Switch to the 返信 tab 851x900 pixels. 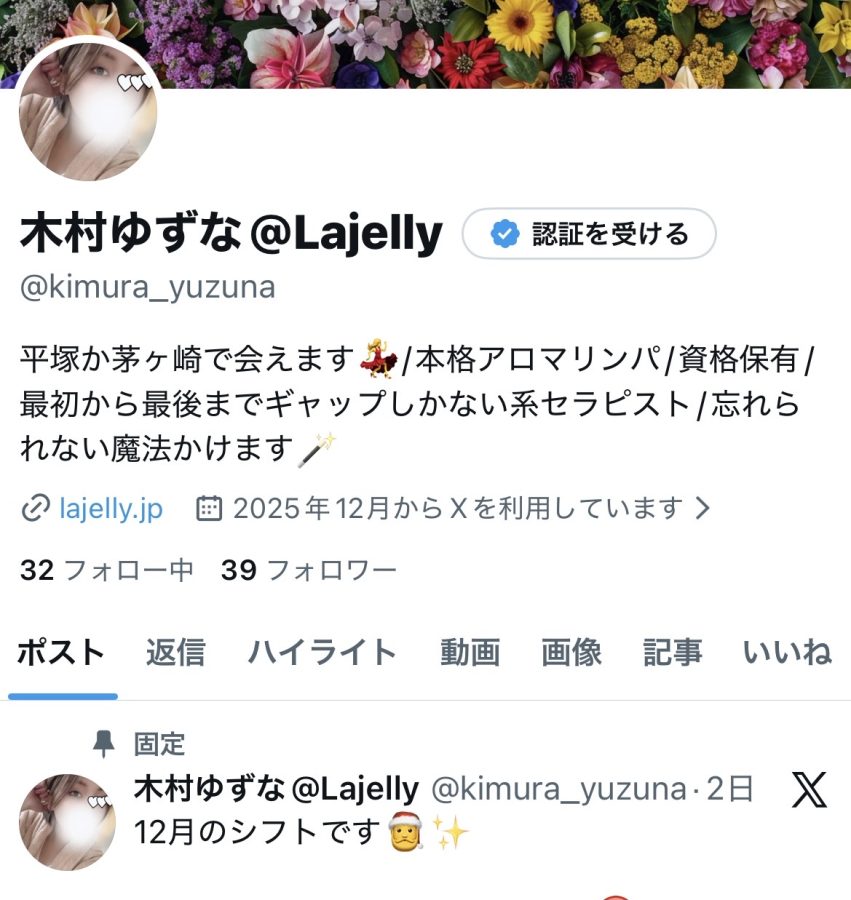[x=176, y=652]
